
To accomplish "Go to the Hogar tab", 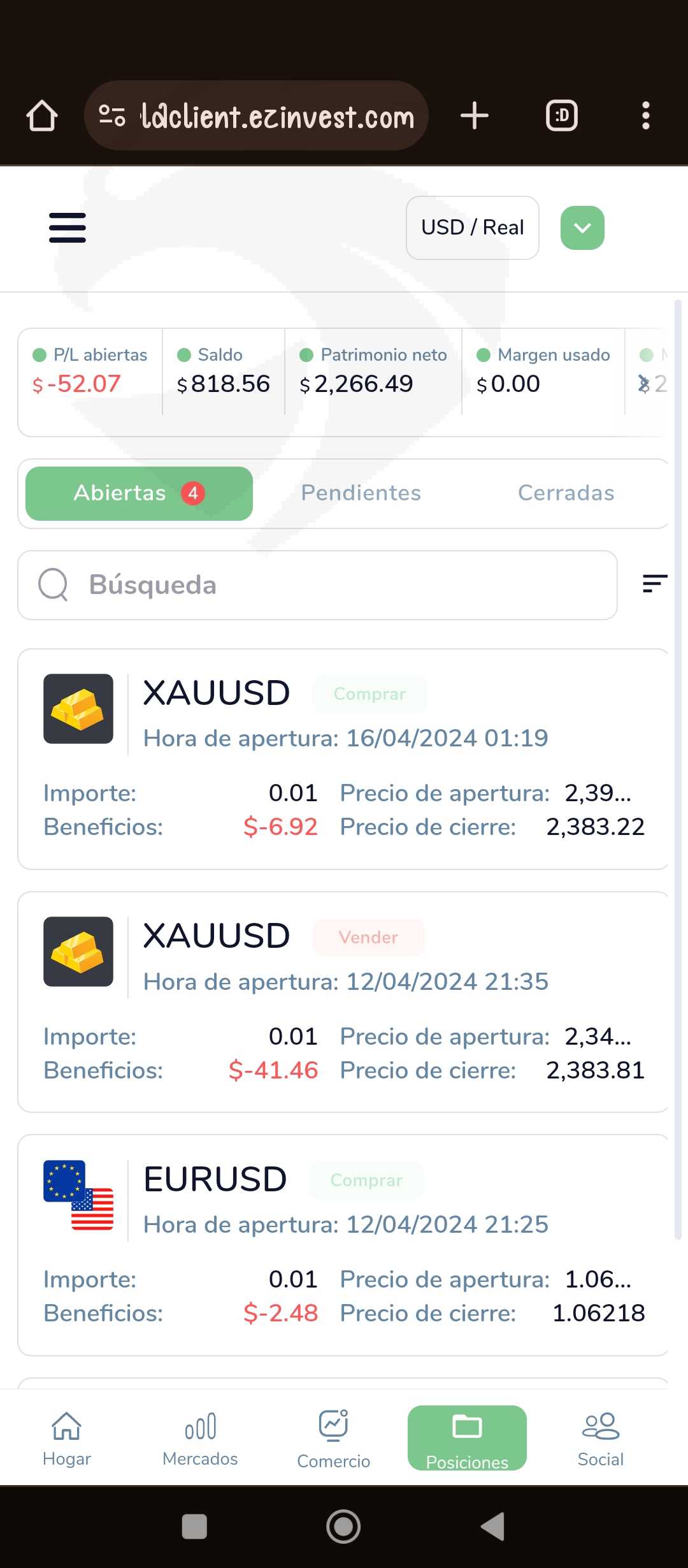I will pos(67,1437).
